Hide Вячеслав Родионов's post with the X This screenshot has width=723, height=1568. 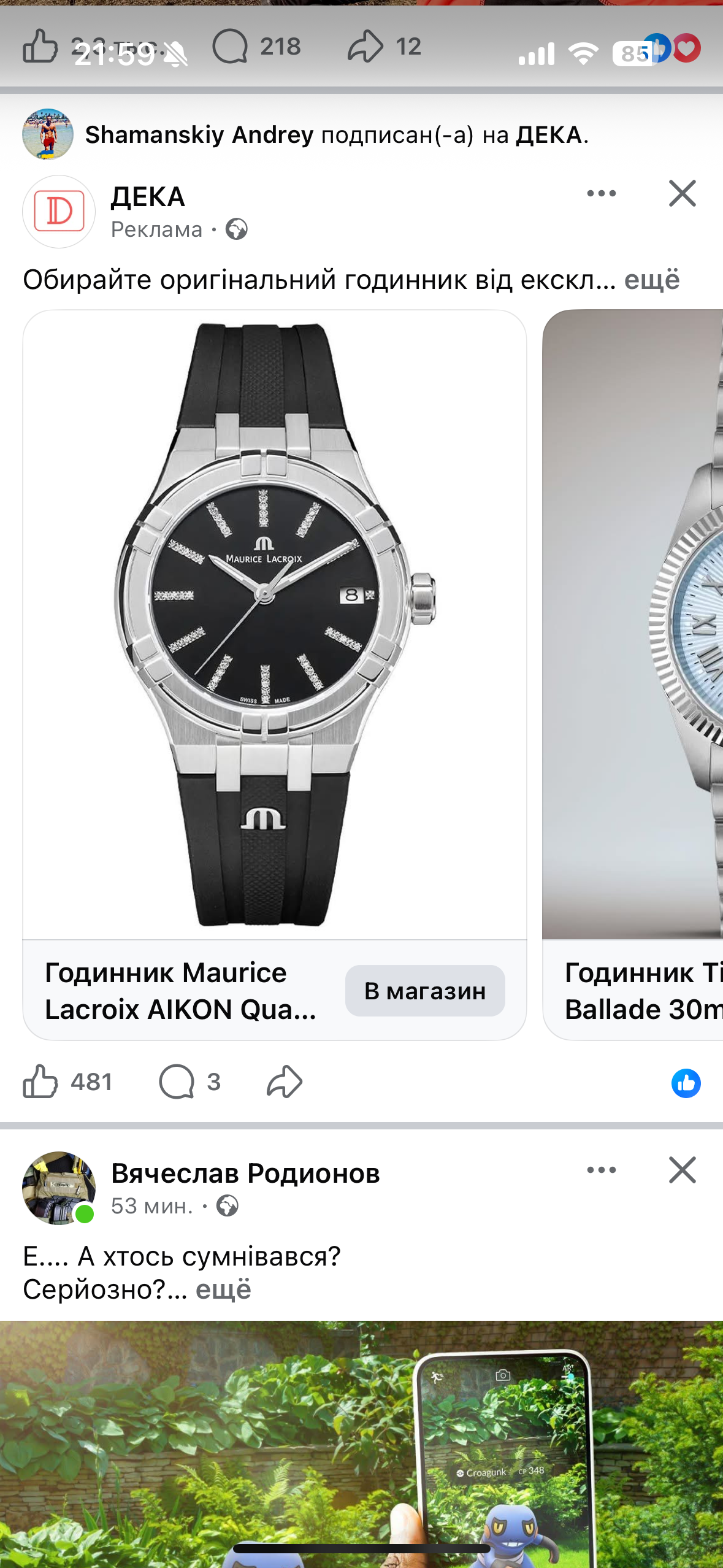(682, 1170)
